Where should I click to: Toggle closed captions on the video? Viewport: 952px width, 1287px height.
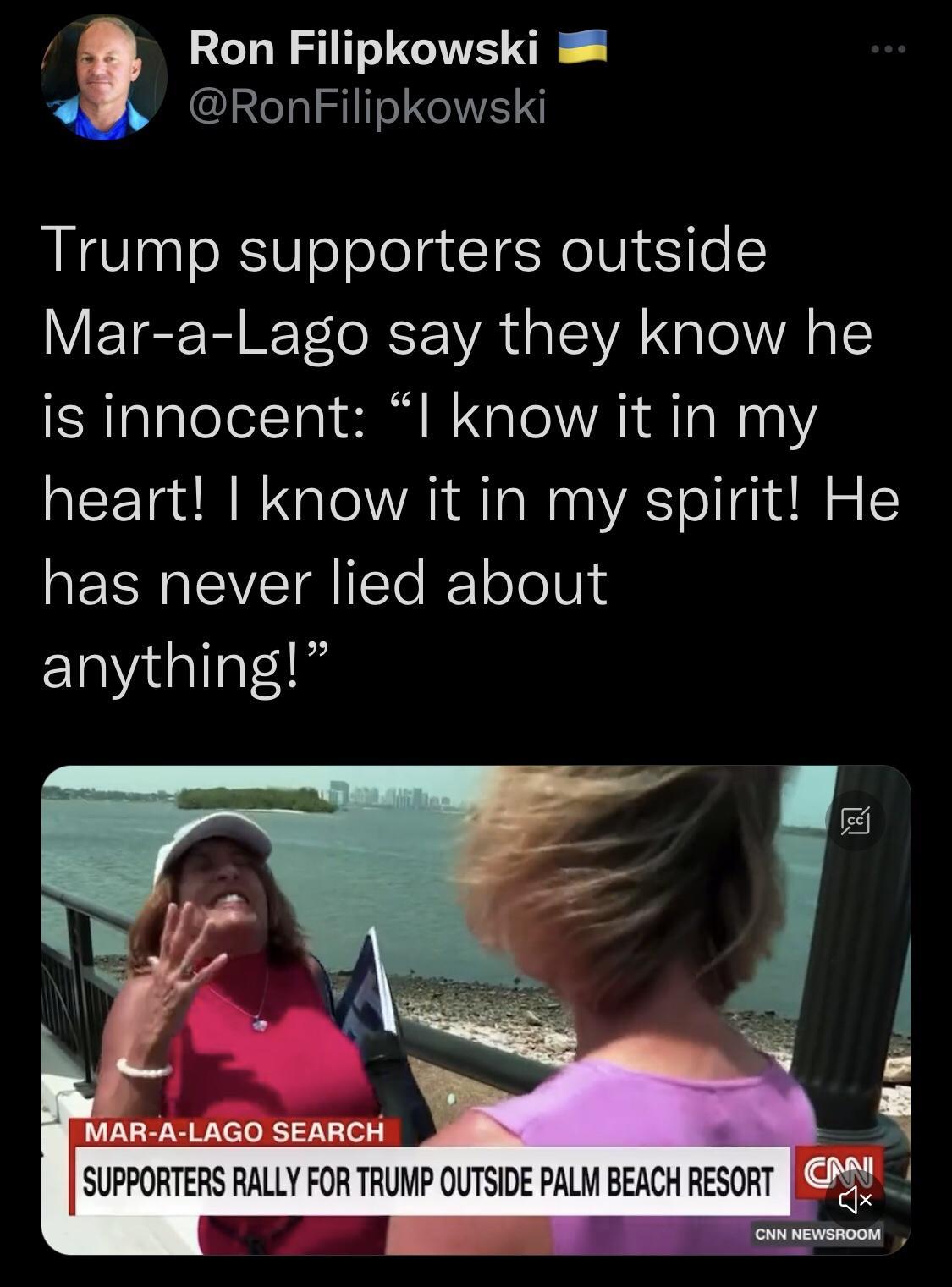pos(857,820)
